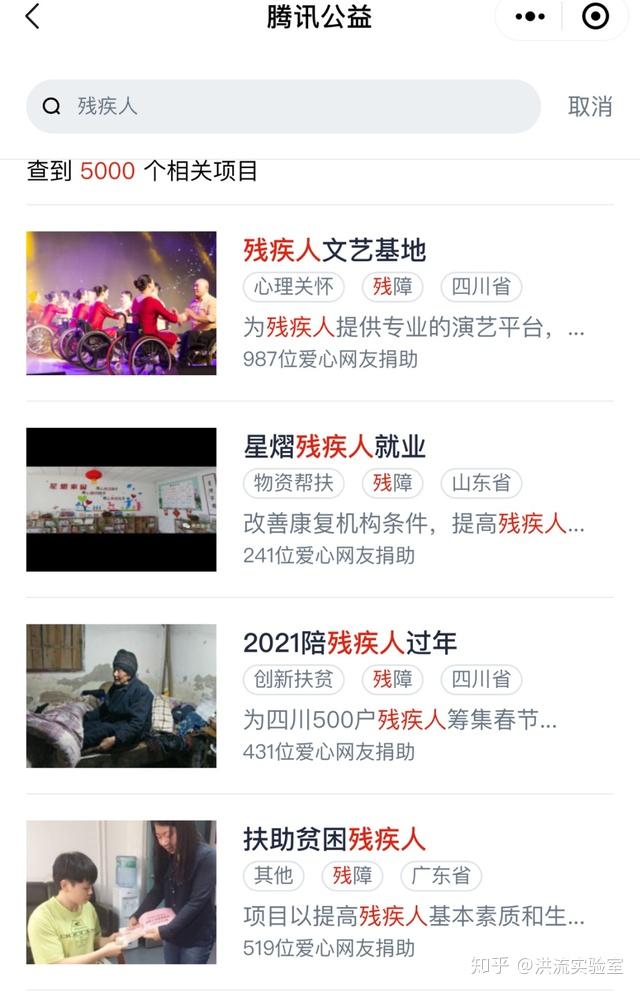Go back from 腾讯公益 page
The height and width of the screenshot is (992, 640).
(32, 17)
